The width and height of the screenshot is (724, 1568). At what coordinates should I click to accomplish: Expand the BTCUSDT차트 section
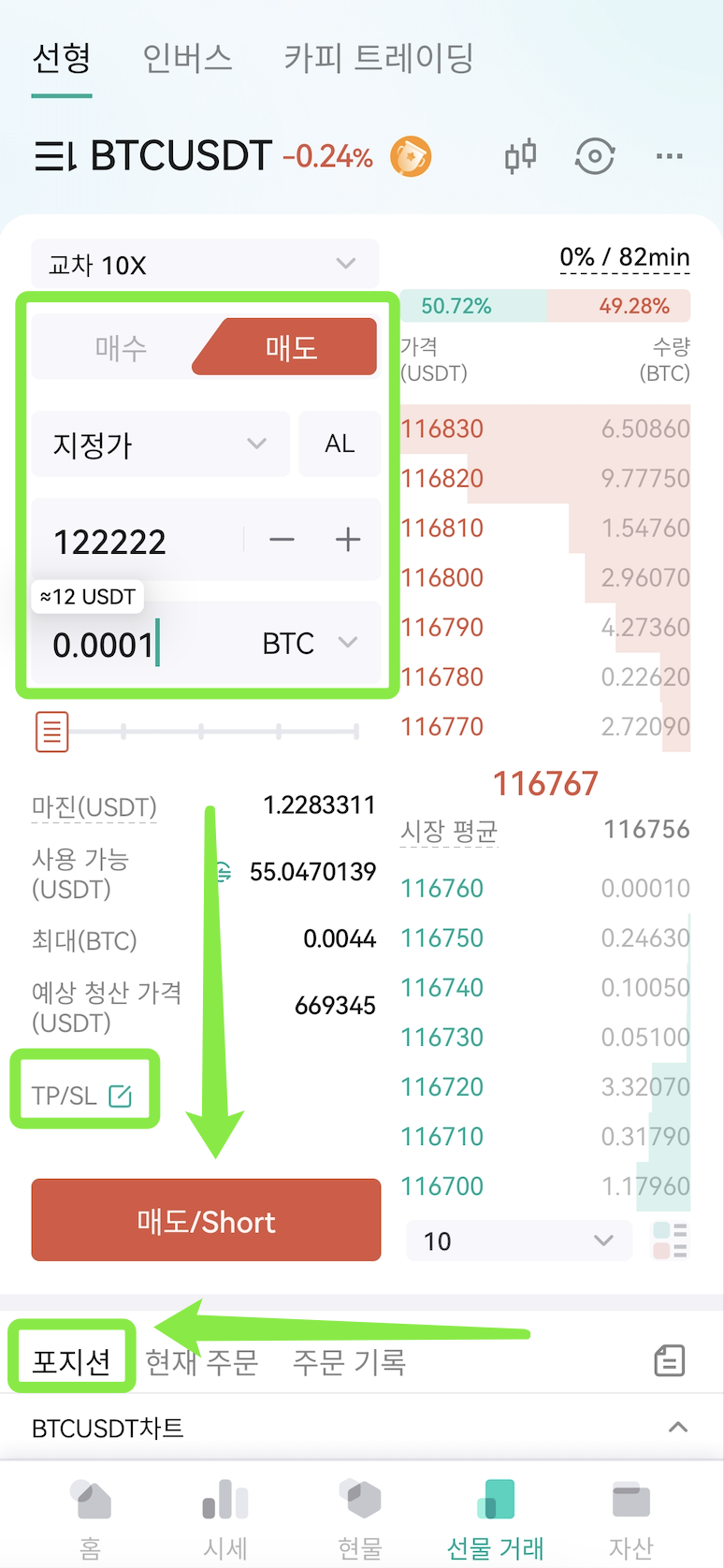(x=360, y=1428)
